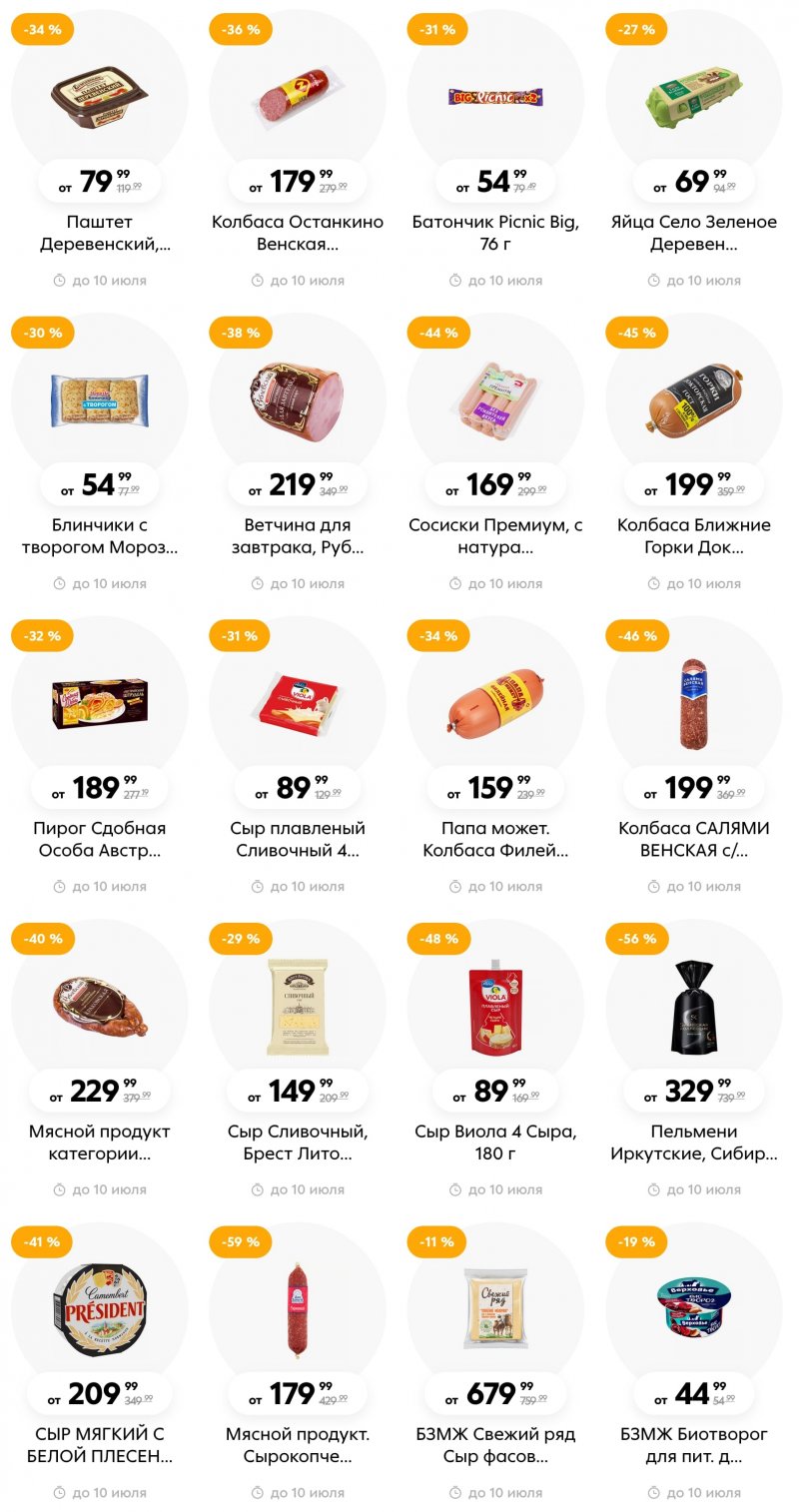View the President Camembert cheese offer

99,1308
